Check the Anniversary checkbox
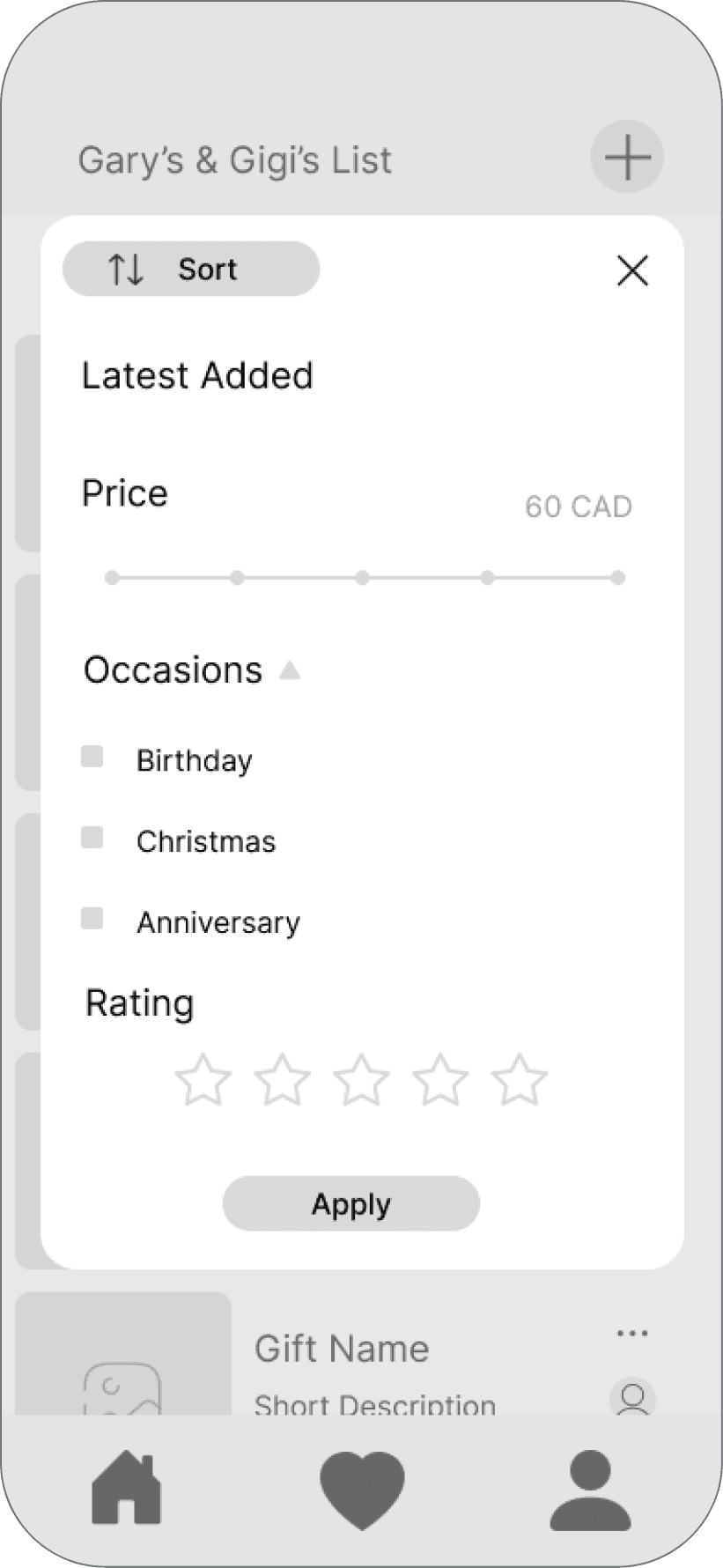 (92, 919)
